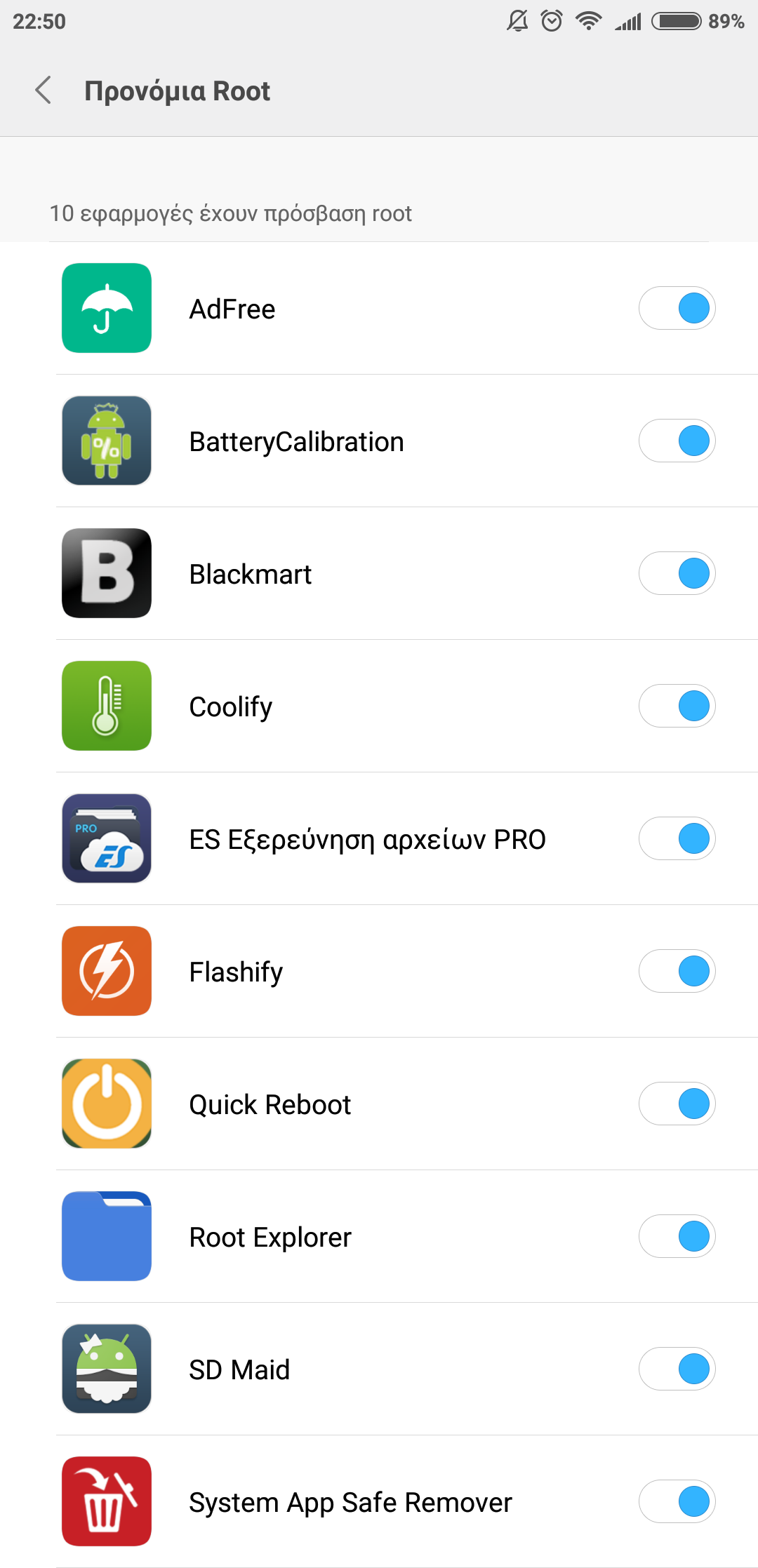Switch off System App Safe Remover root
Screen dimensions: 758x1568
tap(677, 1501)
